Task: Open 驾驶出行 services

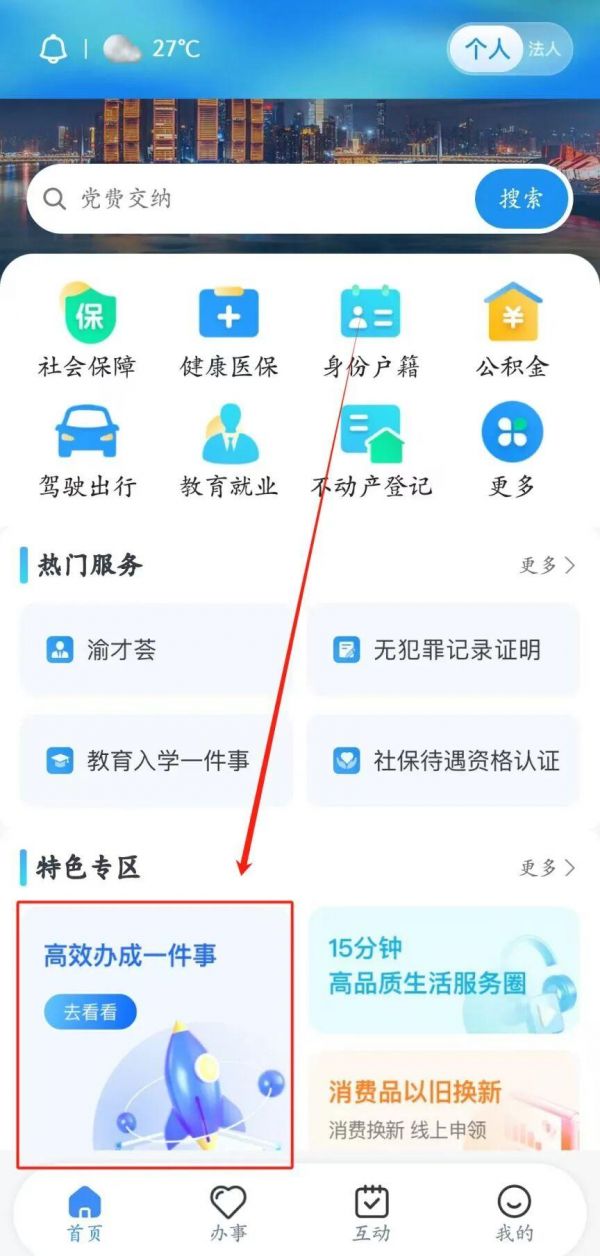Action: tap(87, 452)
